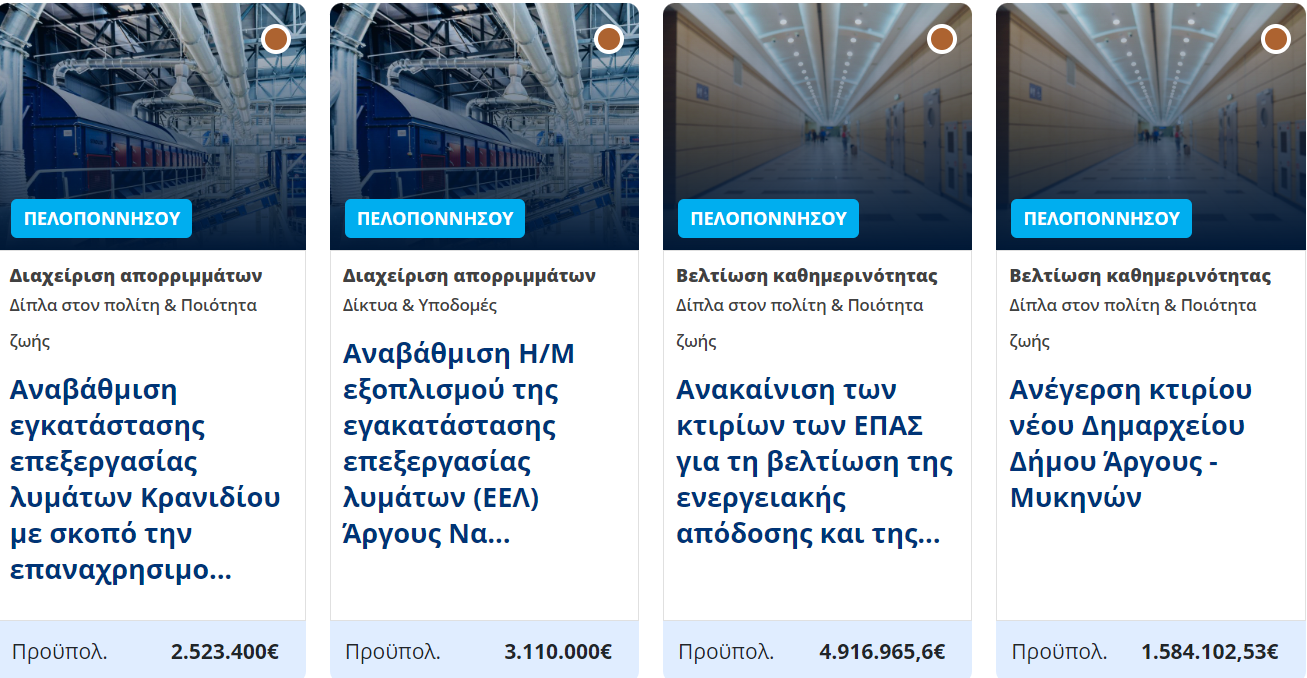Viewport: 1307px width, 678px height.
Task: Tap ΠΕΛΟΠΟΝΝΗΣΟΥ tag on the Δημαρχείου card
Action: (x=1101, y=218)
